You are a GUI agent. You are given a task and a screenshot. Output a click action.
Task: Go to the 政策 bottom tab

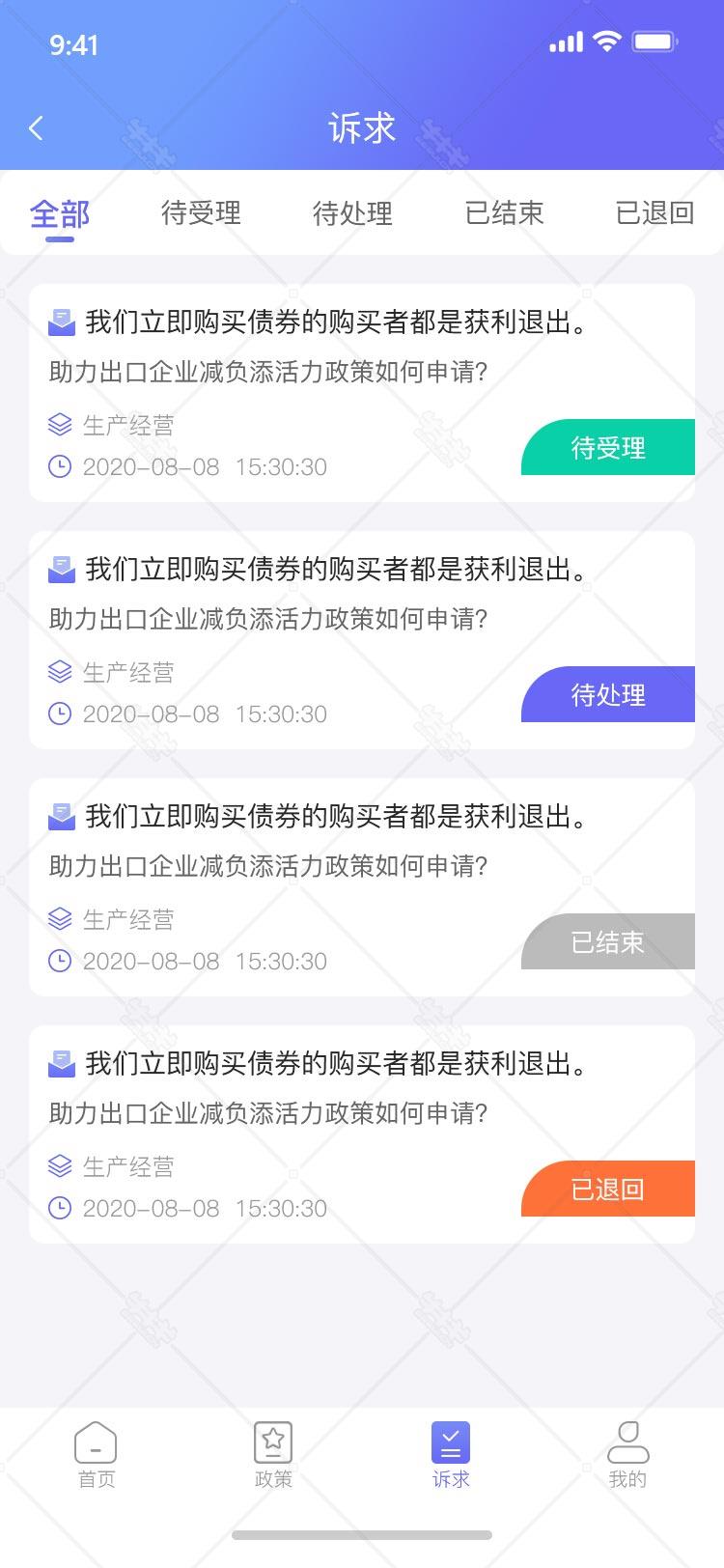tap(273, 1455)
